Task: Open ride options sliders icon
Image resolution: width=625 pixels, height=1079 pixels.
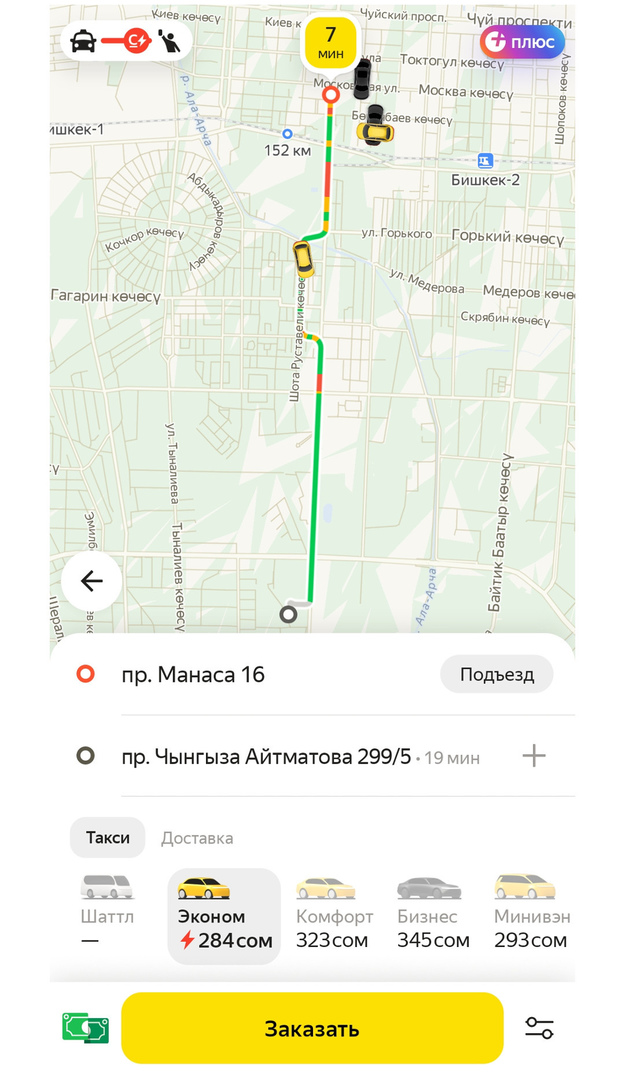Action: tap(539, 1028)
